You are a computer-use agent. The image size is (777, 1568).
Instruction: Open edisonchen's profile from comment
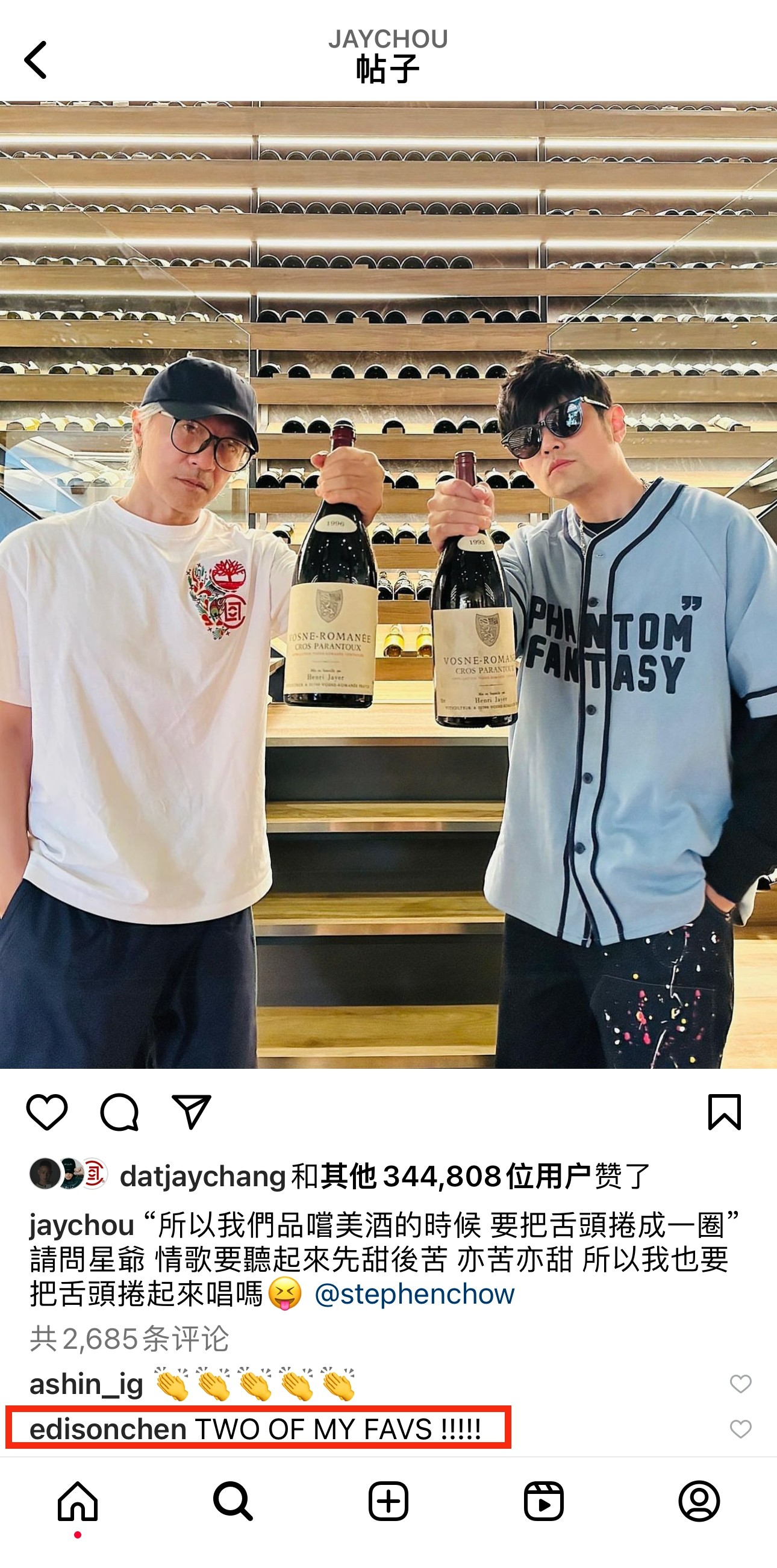107,1429
